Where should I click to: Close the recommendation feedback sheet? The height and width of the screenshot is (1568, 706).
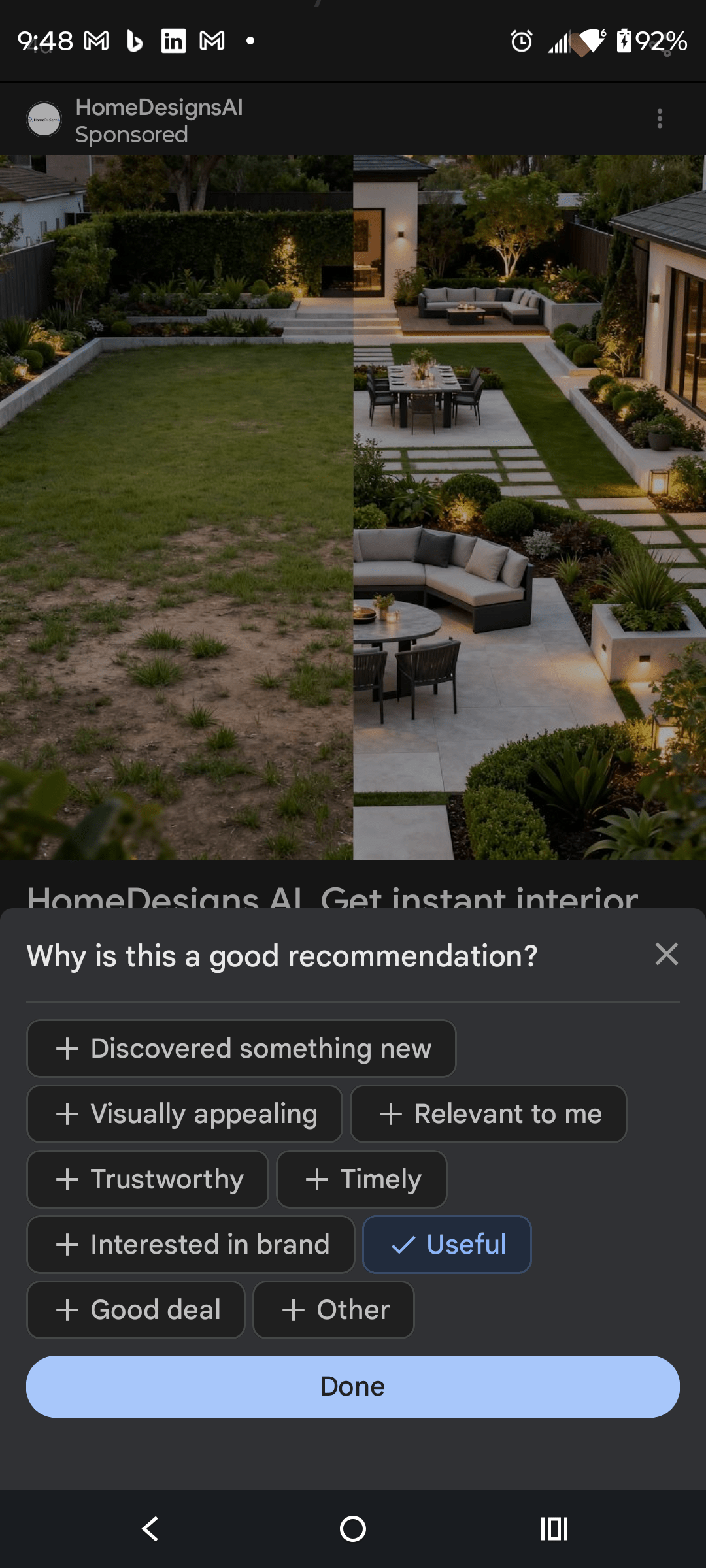666,955
